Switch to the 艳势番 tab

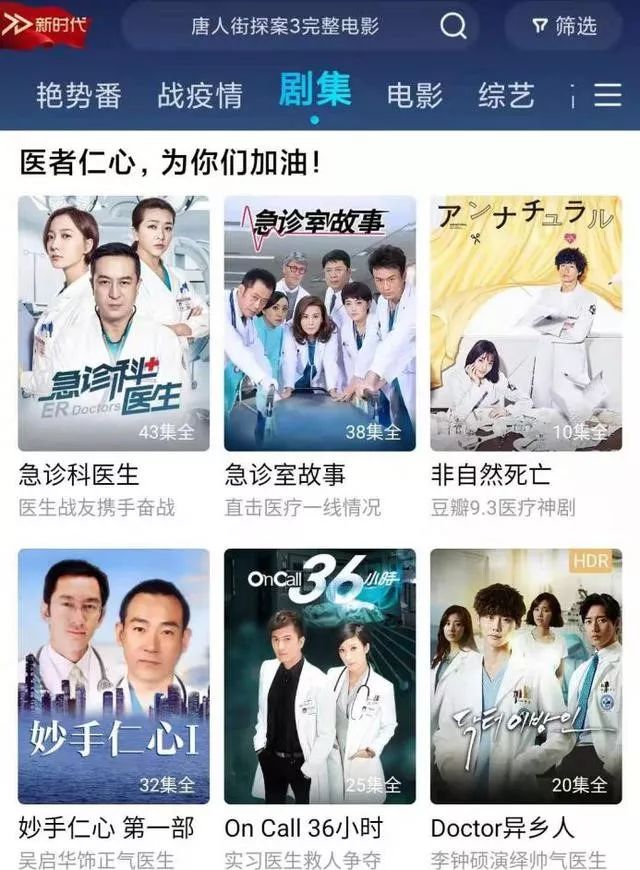[79, 95]
